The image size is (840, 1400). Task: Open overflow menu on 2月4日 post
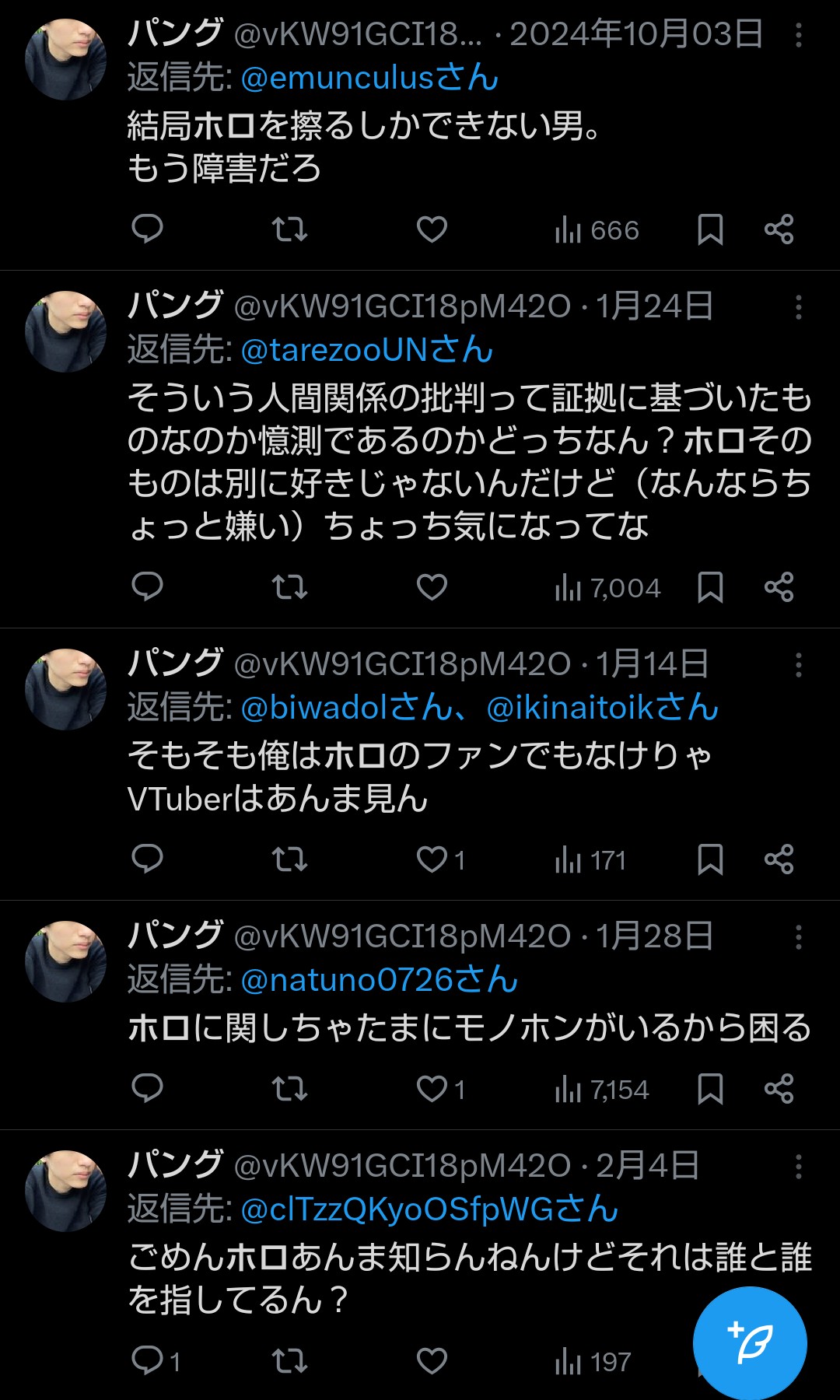click(x=798, y=1167)
